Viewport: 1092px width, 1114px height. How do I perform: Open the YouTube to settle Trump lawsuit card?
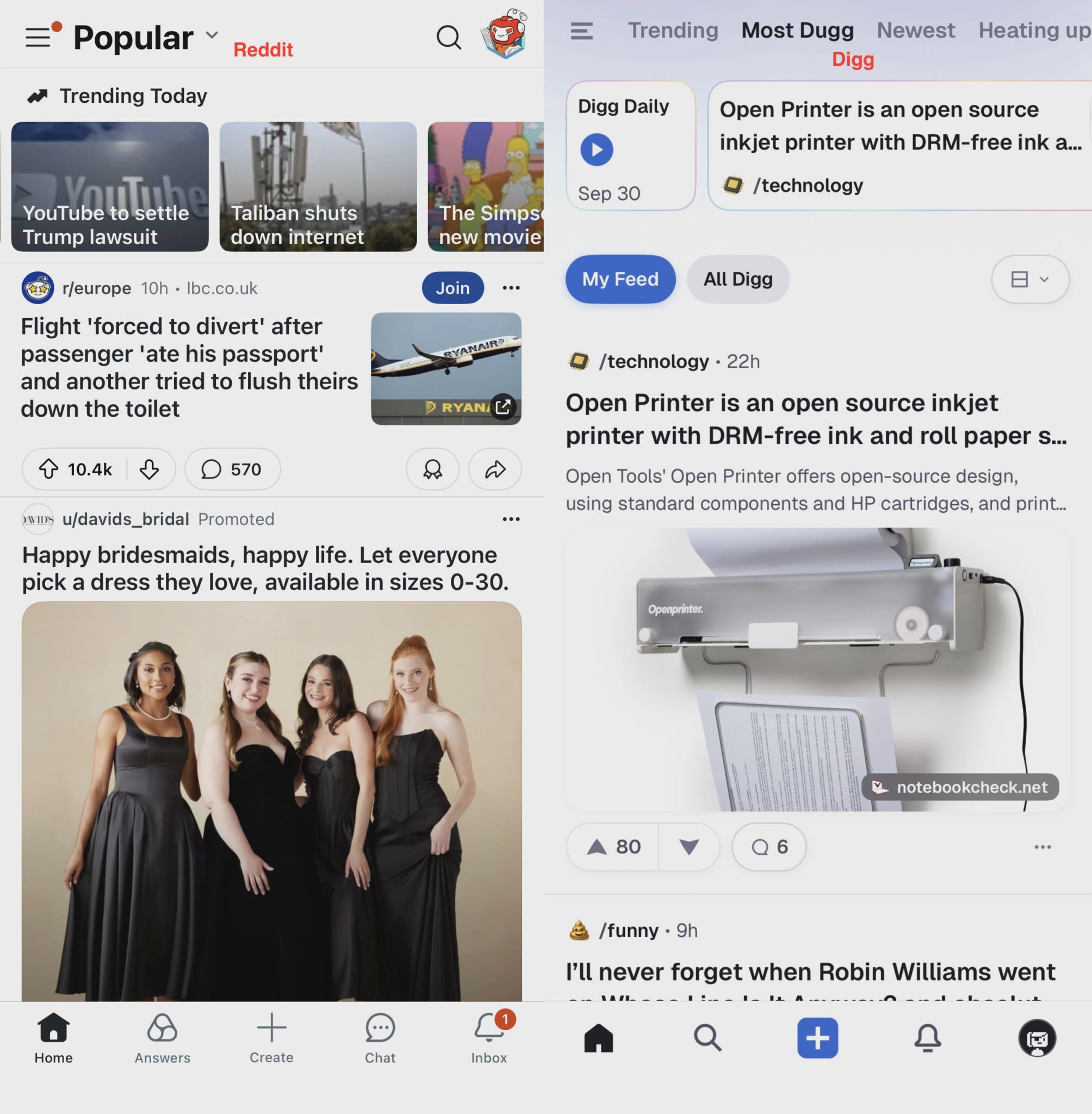point(109,187)
